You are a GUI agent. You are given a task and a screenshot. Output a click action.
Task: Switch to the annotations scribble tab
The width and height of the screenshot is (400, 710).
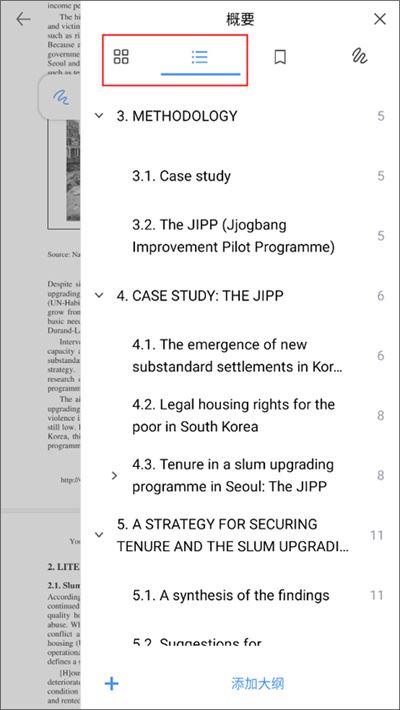359,56
